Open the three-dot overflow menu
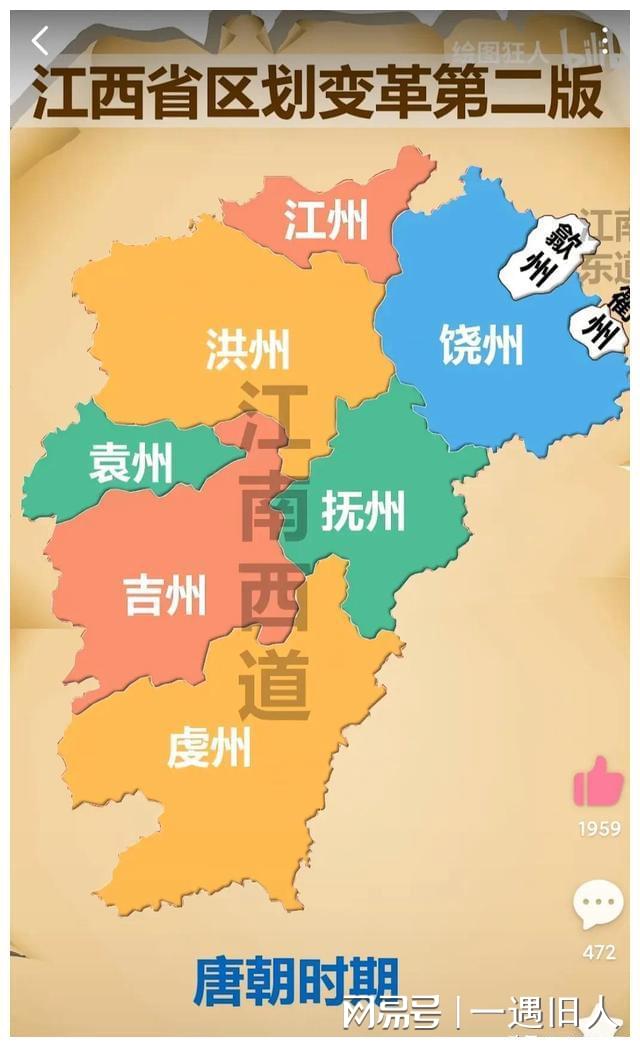Viewport: 640px width, 1047px height. click(605, 39)
